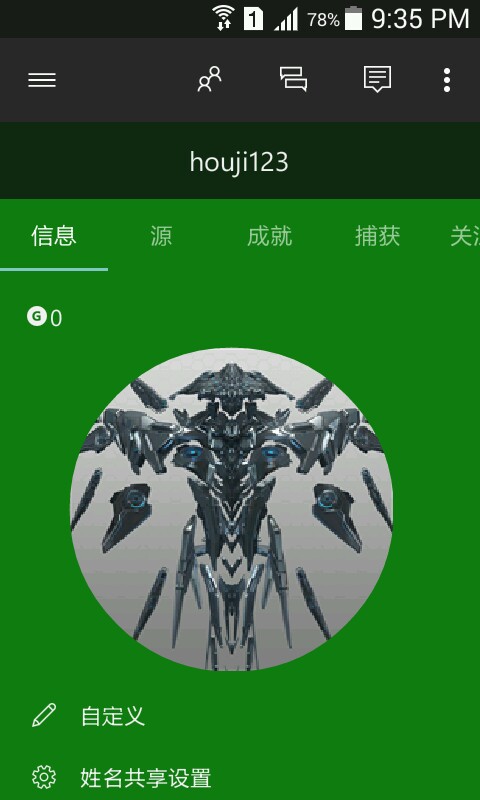
Task: Tap 自定义 to customize profile
Action: (x=113, y=716)
